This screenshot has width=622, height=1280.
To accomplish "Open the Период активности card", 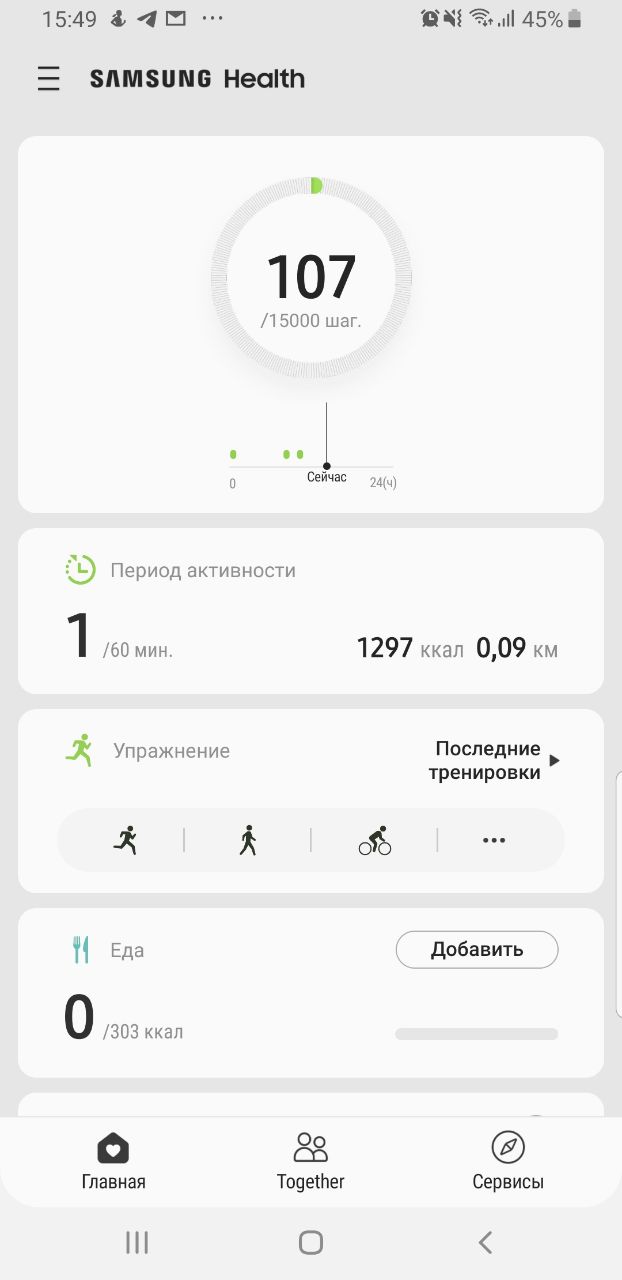I will (x=311, y=611).
